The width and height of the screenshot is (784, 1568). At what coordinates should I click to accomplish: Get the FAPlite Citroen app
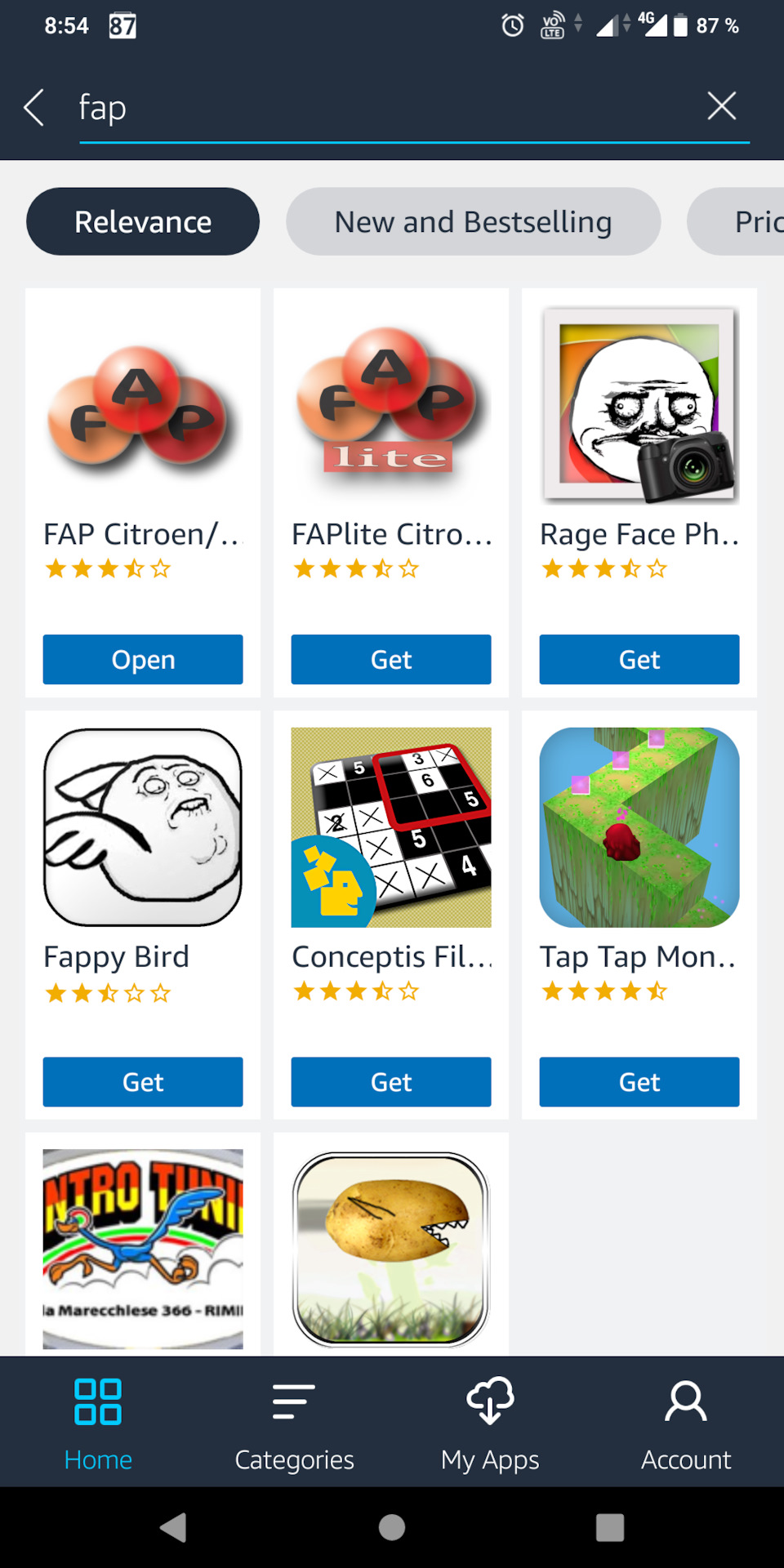[x=391, y=659]
